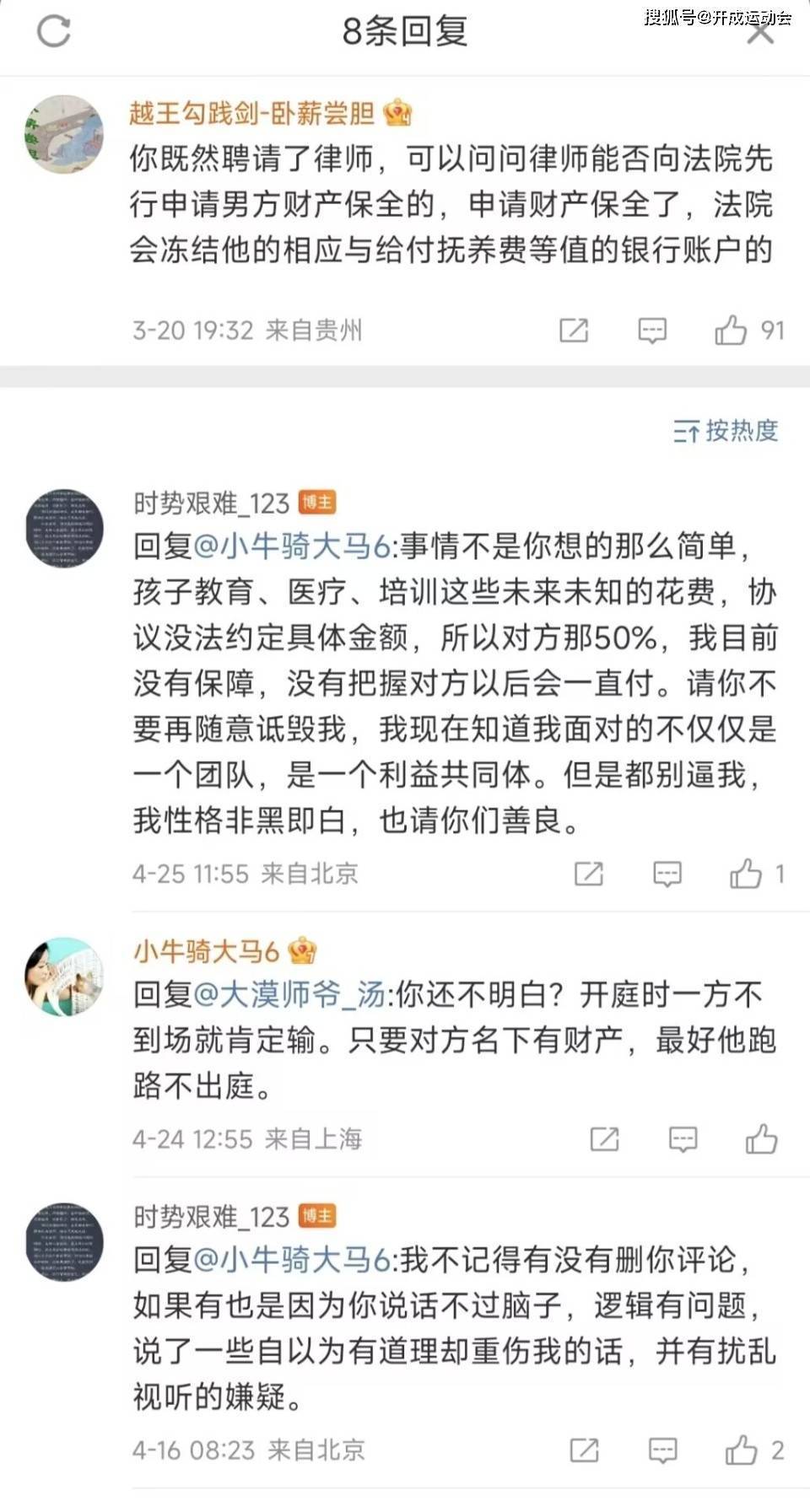810x1512 pixels.
Task: Open 小牛骑大马6's profile avatar
Action: tap(63, 976)
